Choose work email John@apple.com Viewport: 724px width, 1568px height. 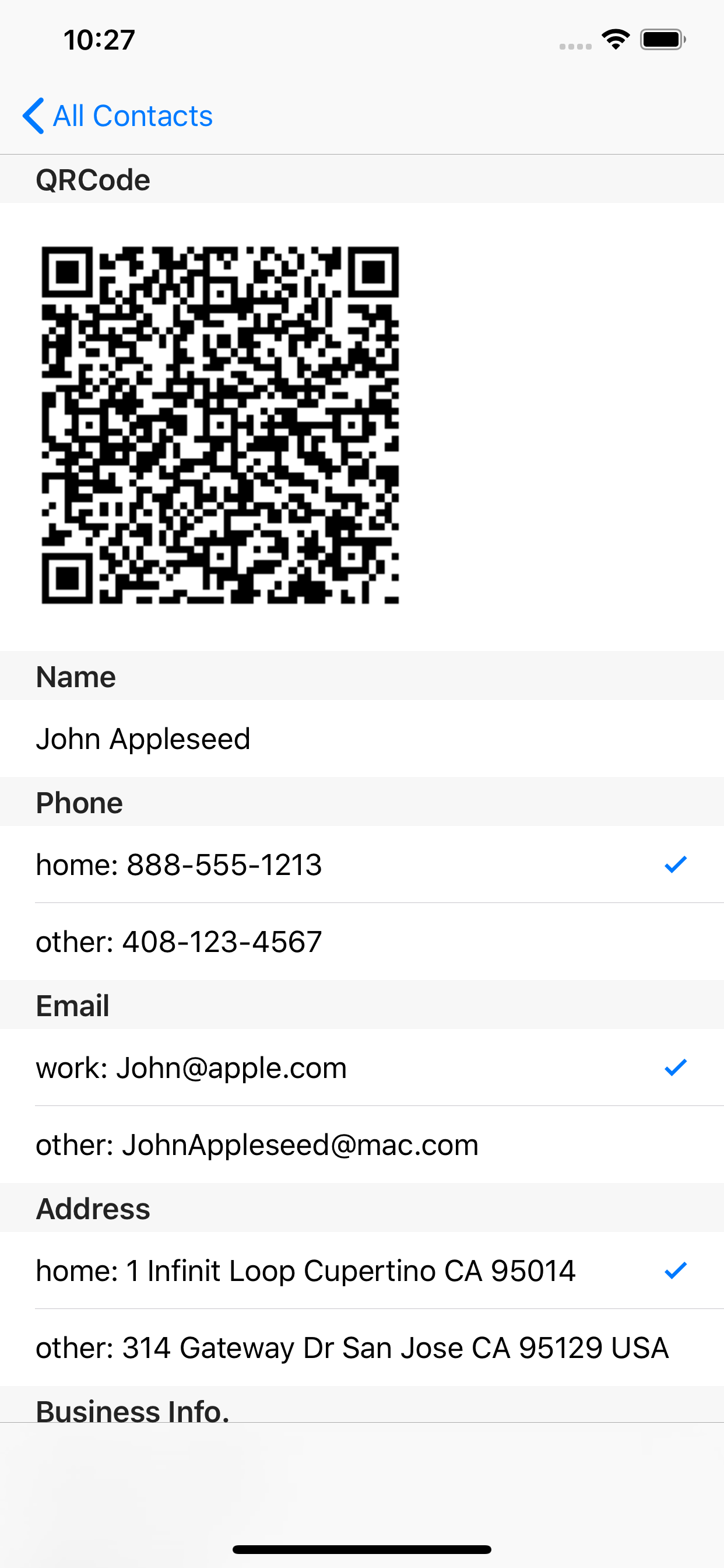pos(362,1067)
